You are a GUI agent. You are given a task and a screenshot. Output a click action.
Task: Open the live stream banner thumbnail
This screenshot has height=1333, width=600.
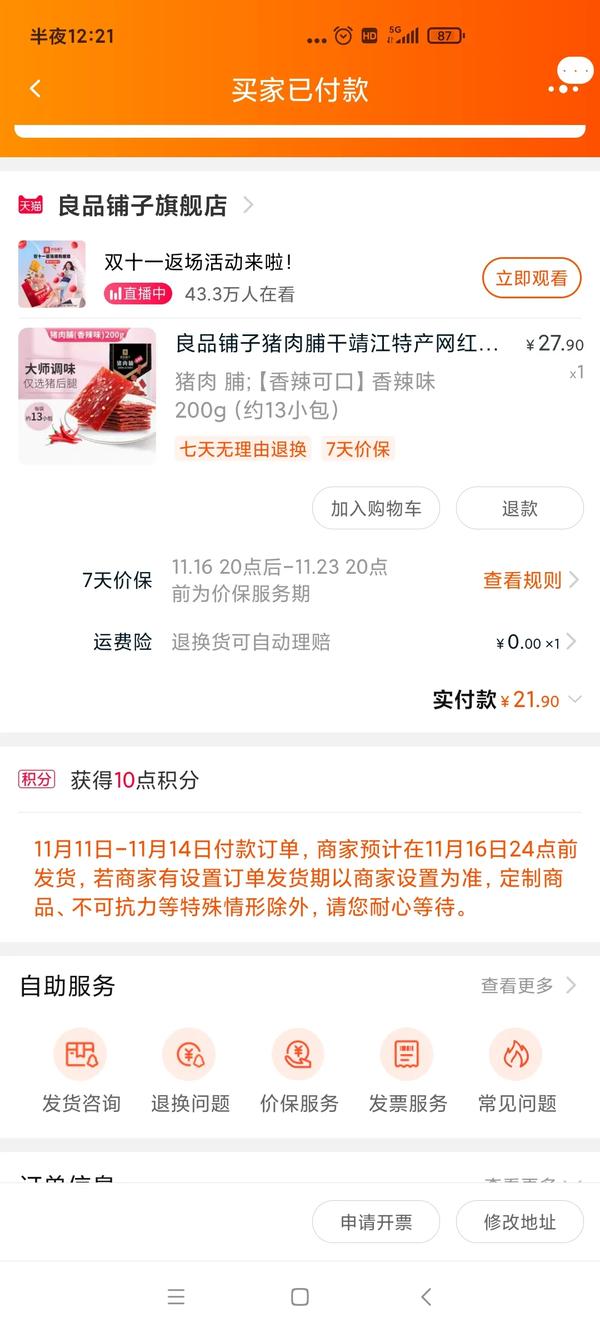[52, 274]
